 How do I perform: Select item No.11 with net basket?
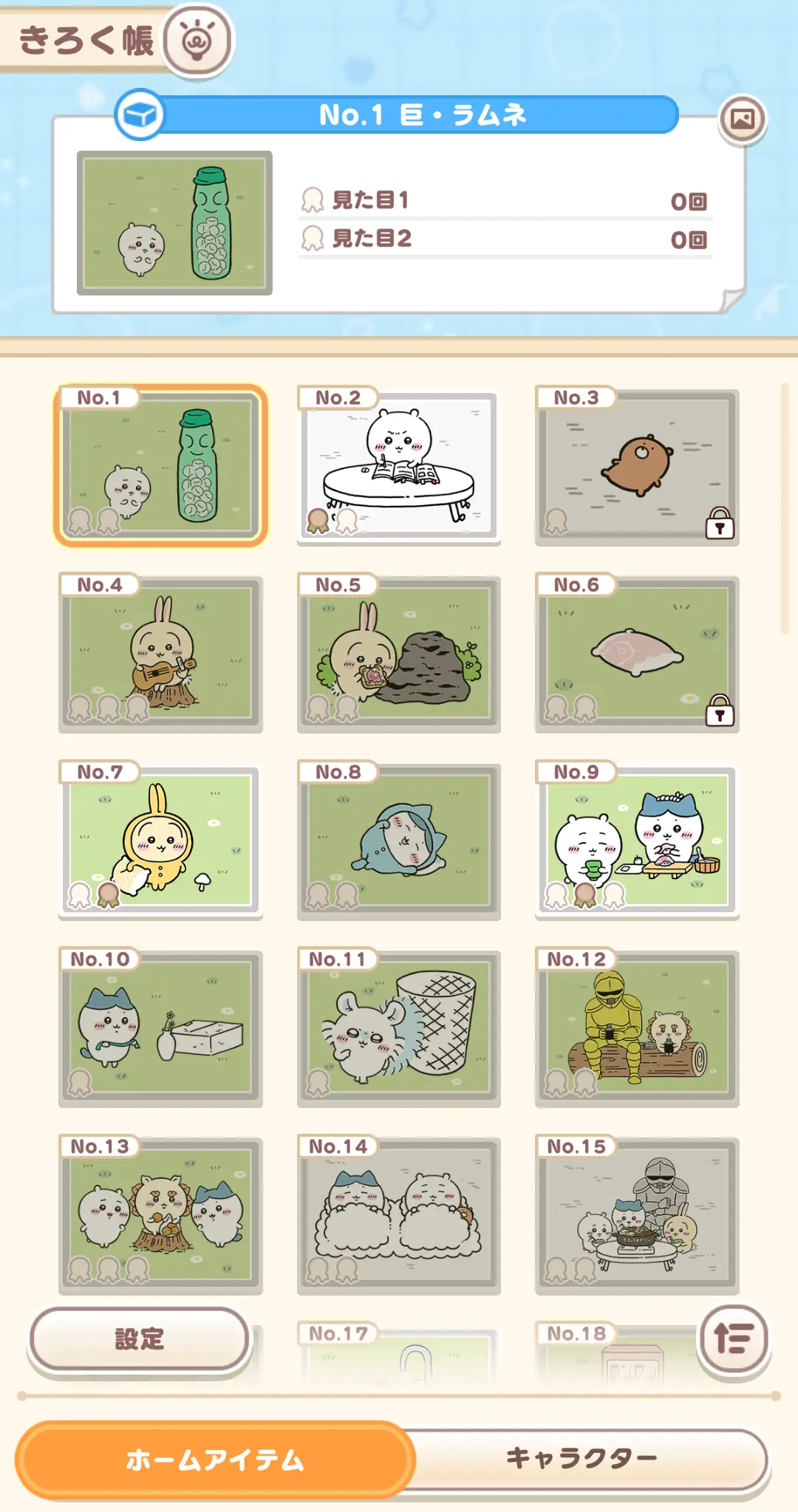coord(399,1028)
